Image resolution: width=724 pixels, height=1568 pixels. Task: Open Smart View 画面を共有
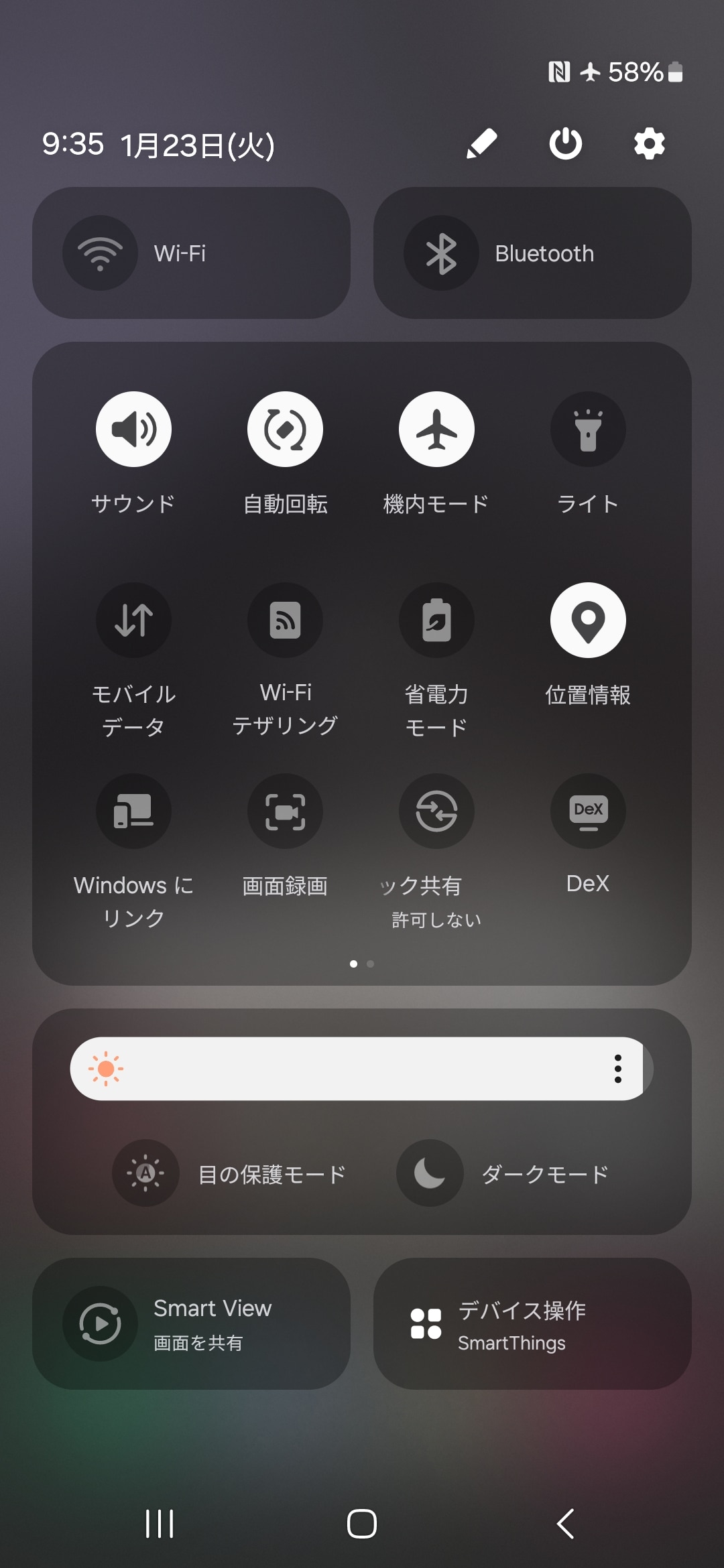point(191,1323)
